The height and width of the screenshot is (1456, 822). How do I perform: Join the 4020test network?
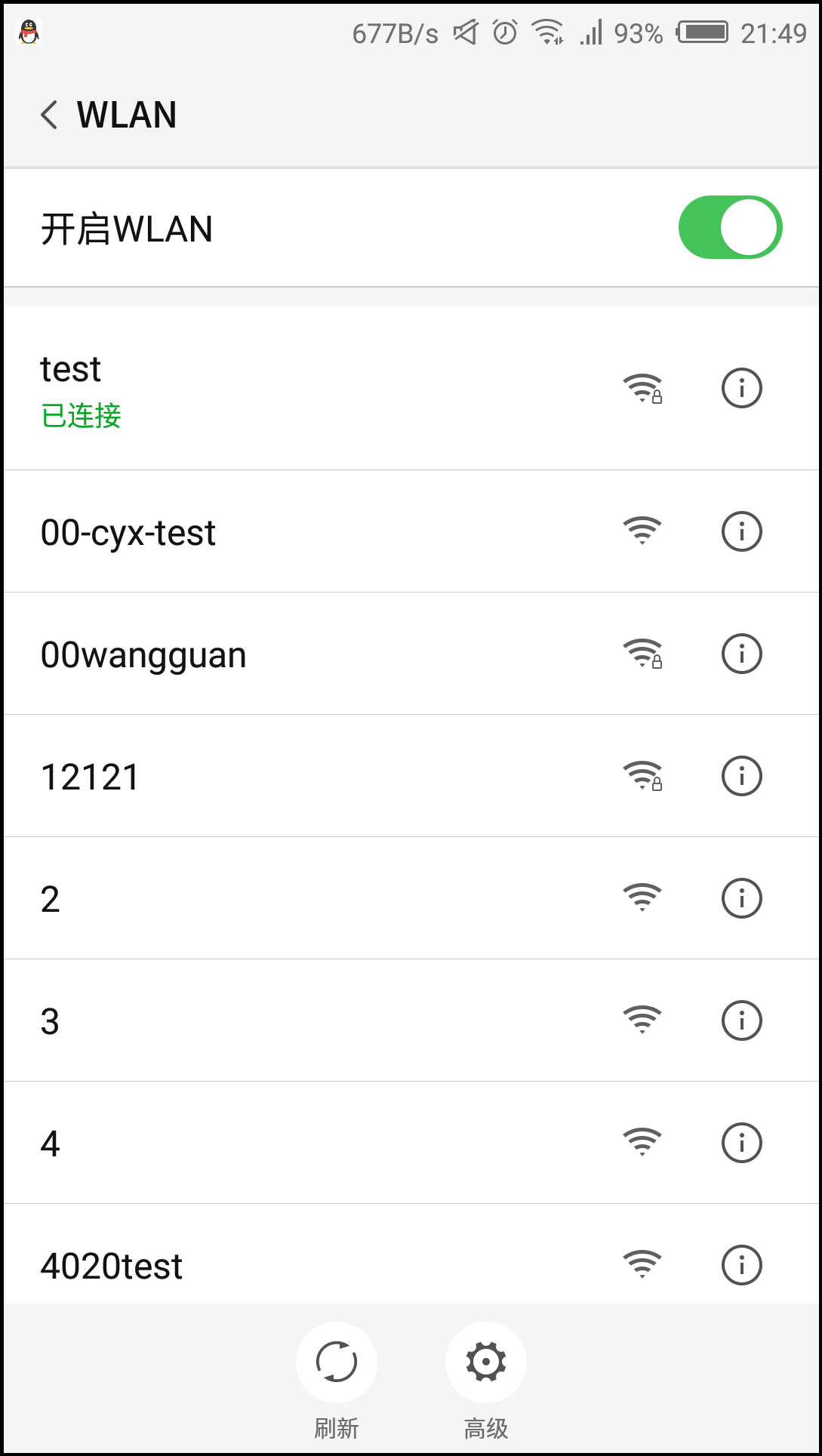(411, 1254)
